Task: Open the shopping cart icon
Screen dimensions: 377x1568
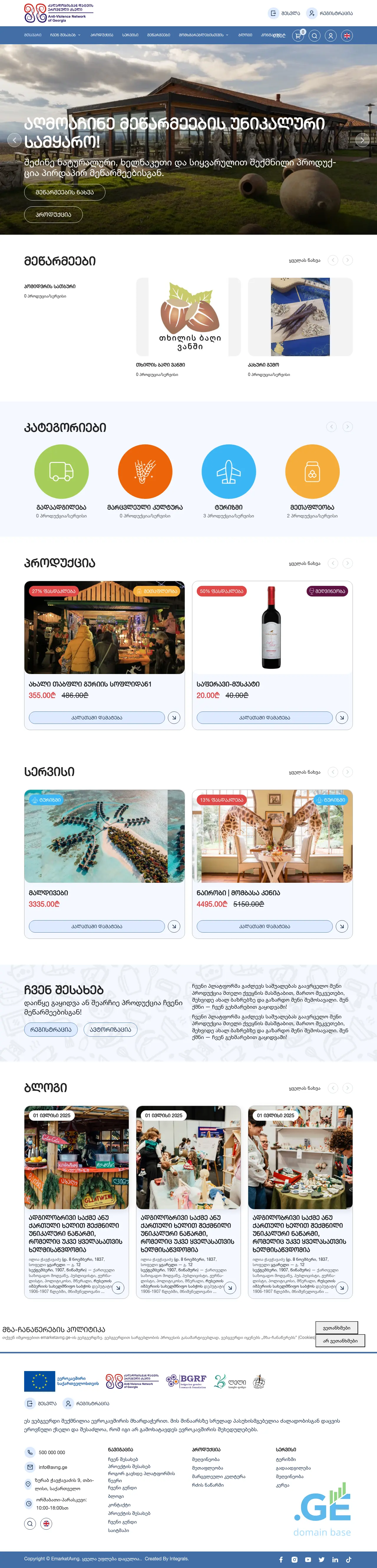Action: [298, 35]
